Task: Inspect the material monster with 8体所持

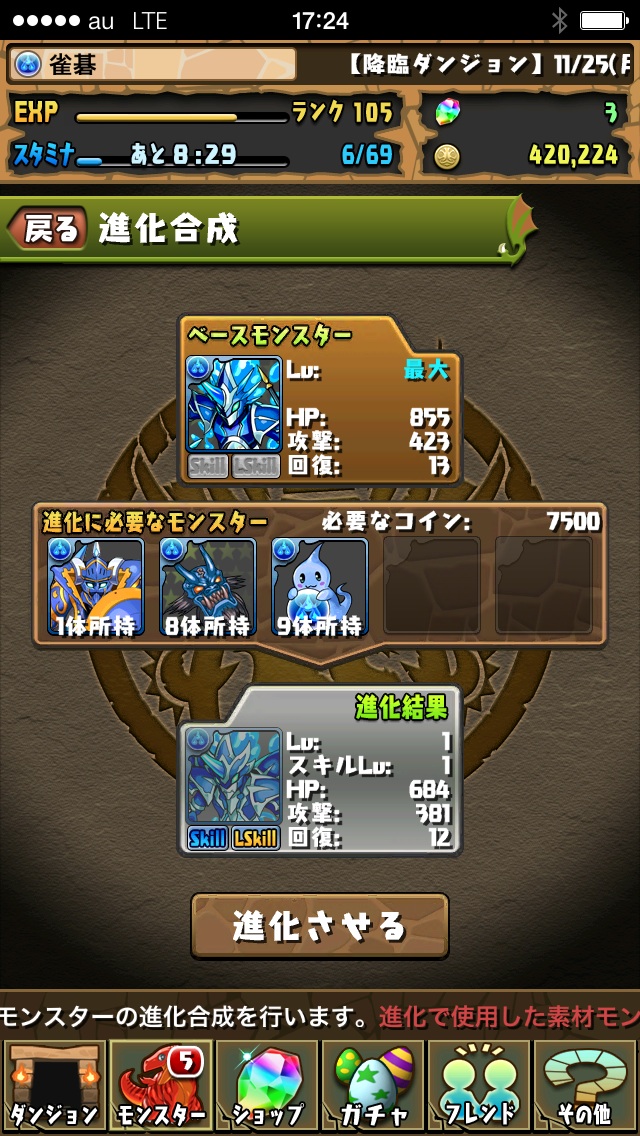Action: pyautogui.click(x=208, y=587)
